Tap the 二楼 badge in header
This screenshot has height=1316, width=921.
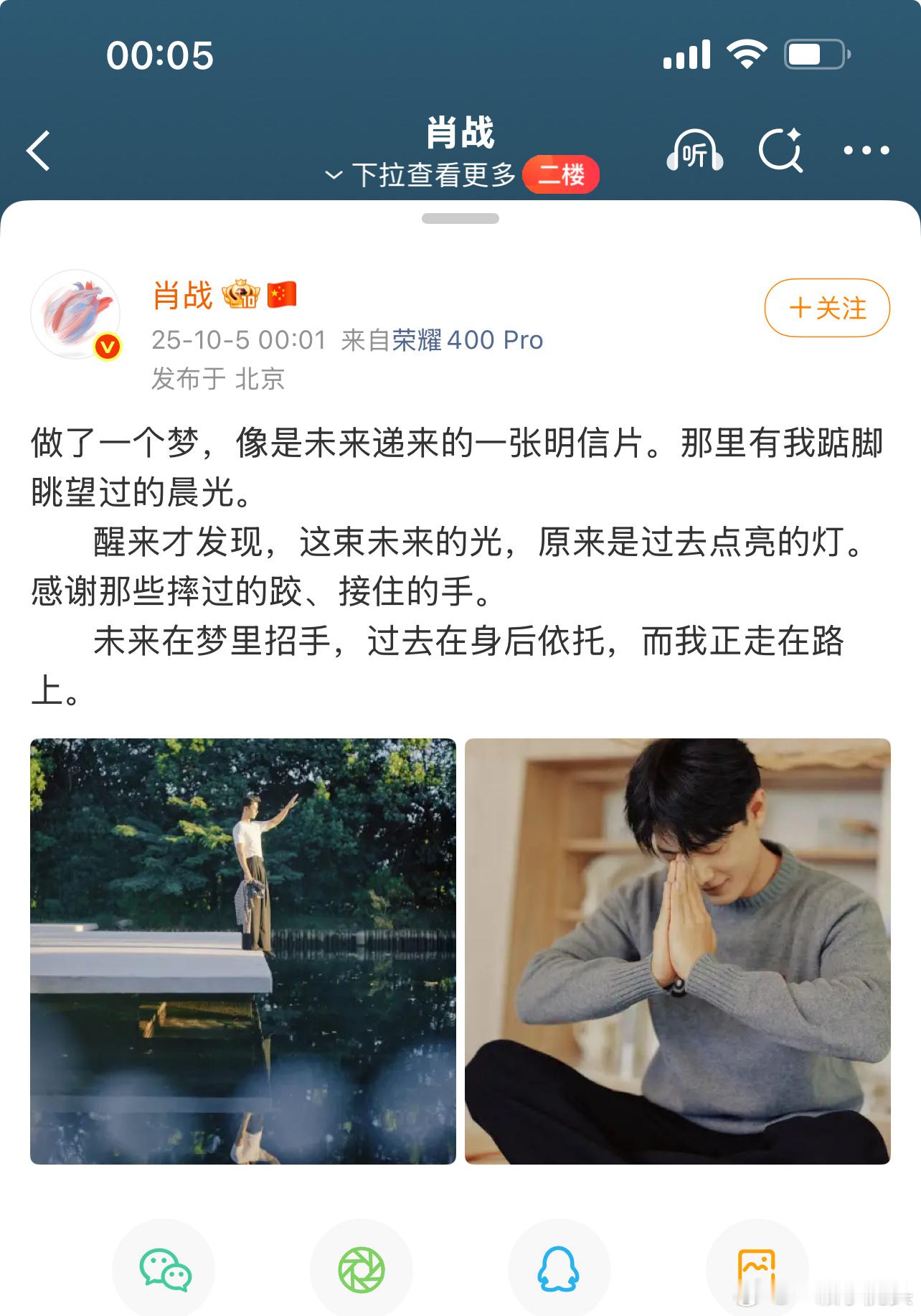pyautogui.click(x=561, y=174)
